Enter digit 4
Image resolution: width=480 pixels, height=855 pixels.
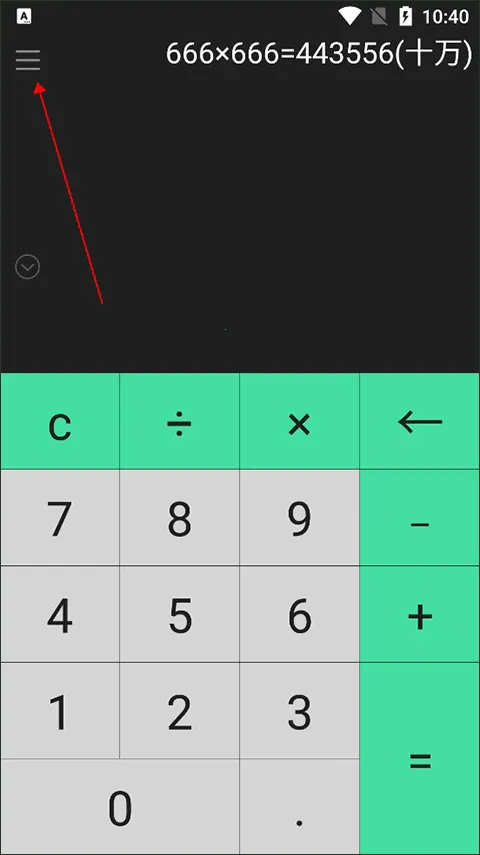60,615
